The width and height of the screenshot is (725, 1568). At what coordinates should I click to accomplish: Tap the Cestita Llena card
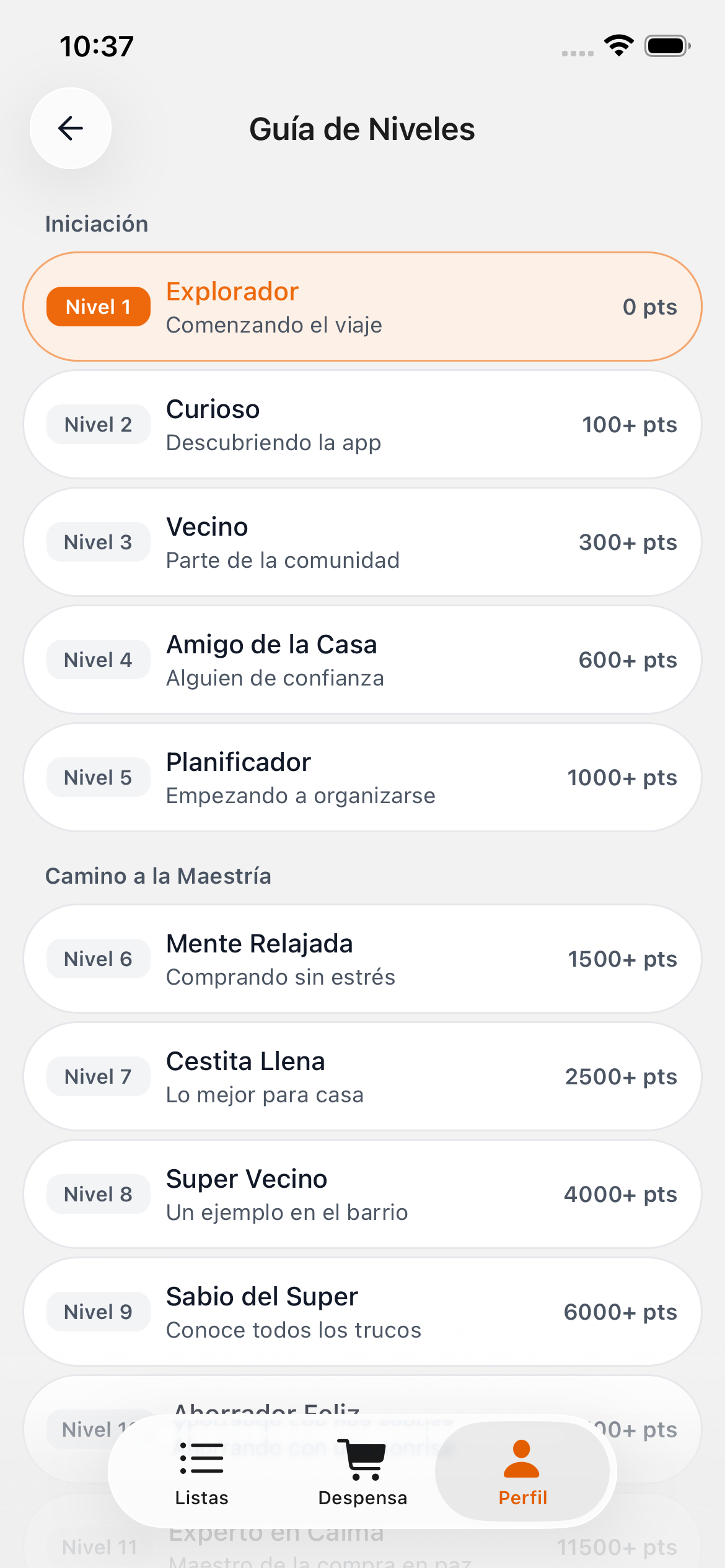point(362,1076)
